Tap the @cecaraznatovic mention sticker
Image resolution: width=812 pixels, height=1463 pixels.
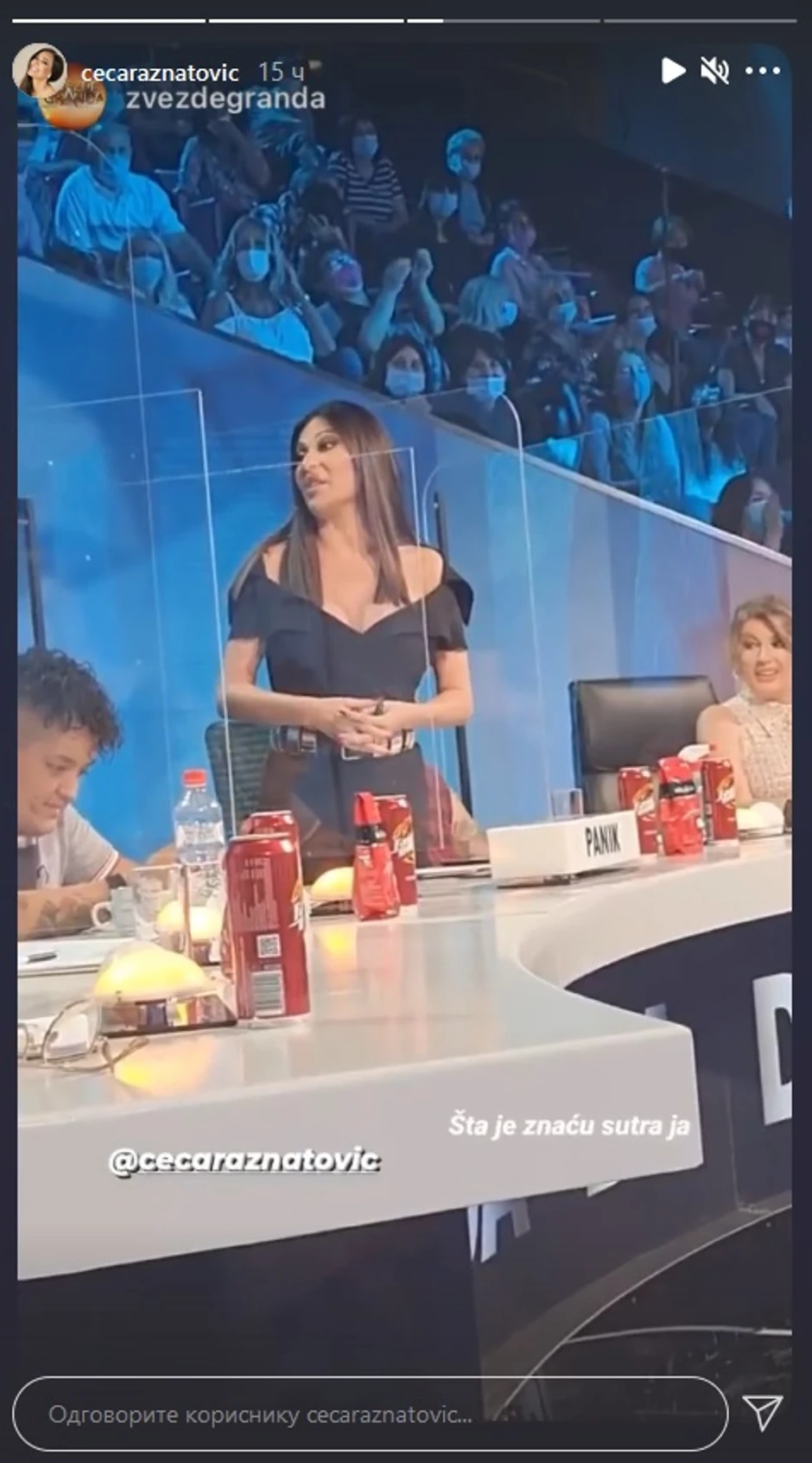coord(244,1159)
